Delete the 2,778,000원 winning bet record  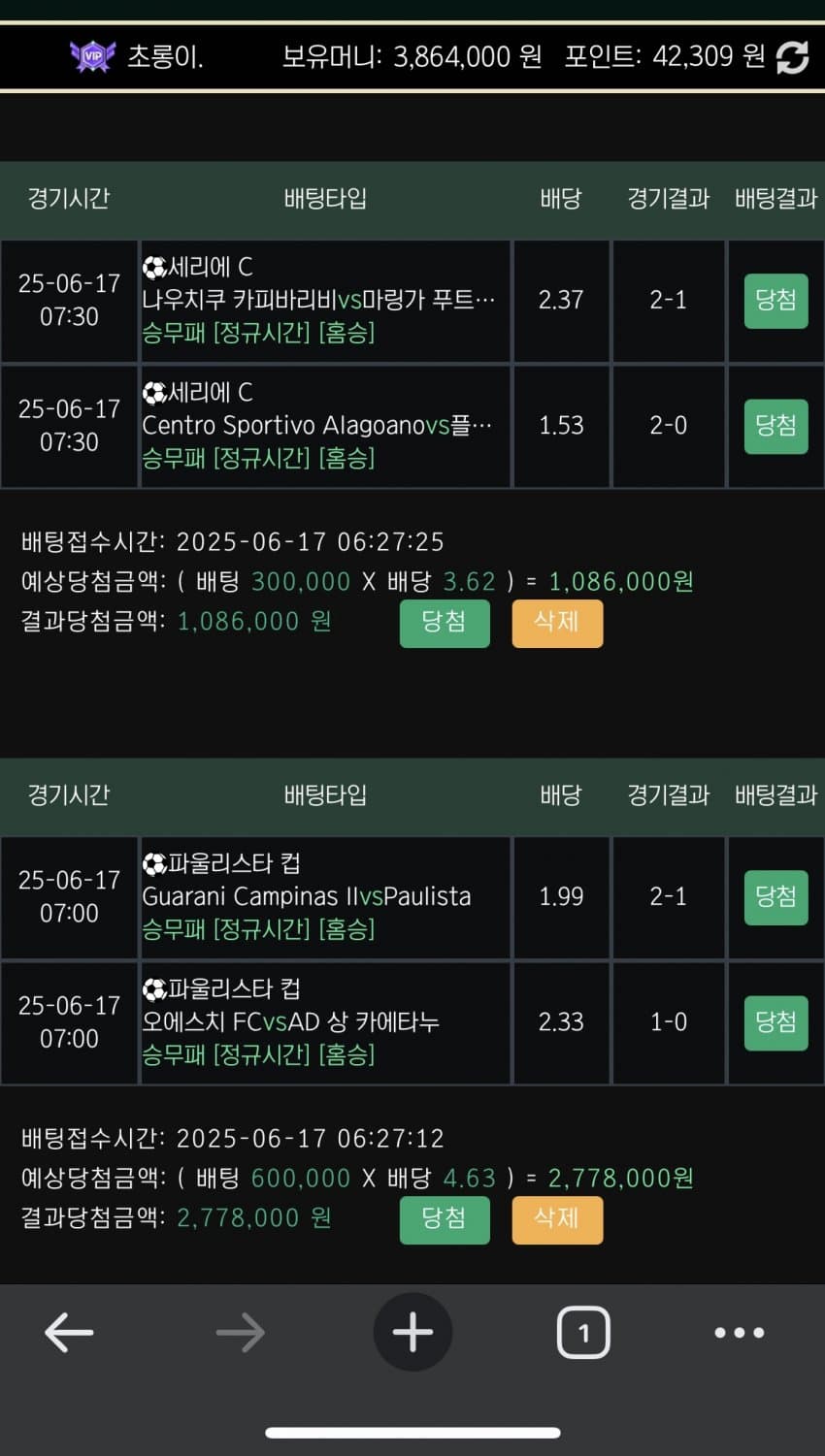pyautogui.click(x=557, y=1219)
